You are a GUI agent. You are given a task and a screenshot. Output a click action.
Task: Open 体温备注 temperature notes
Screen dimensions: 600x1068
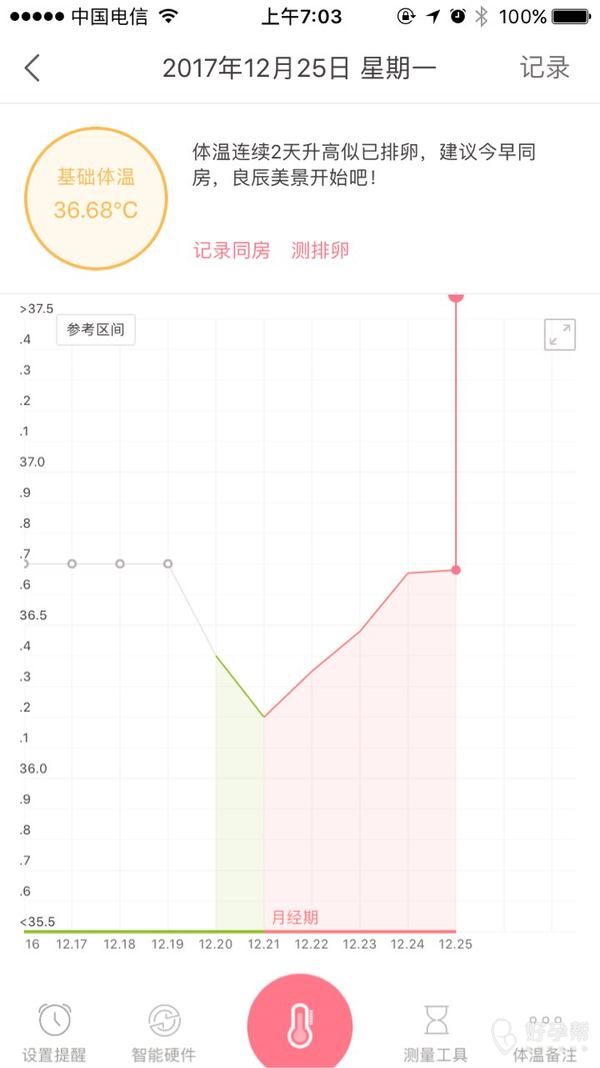click(x=543, y=1032)
